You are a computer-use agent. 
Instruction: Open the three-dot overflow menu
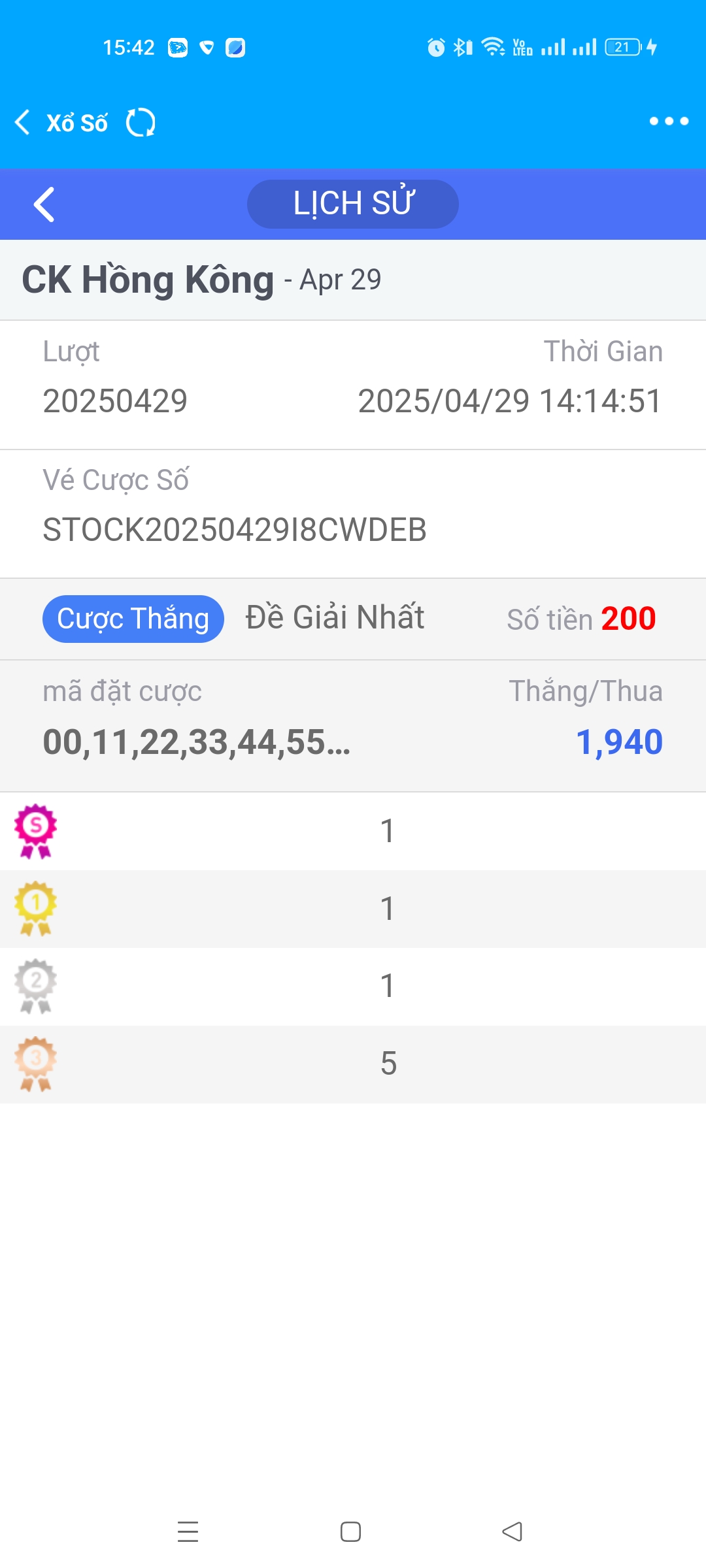[669, 121]
